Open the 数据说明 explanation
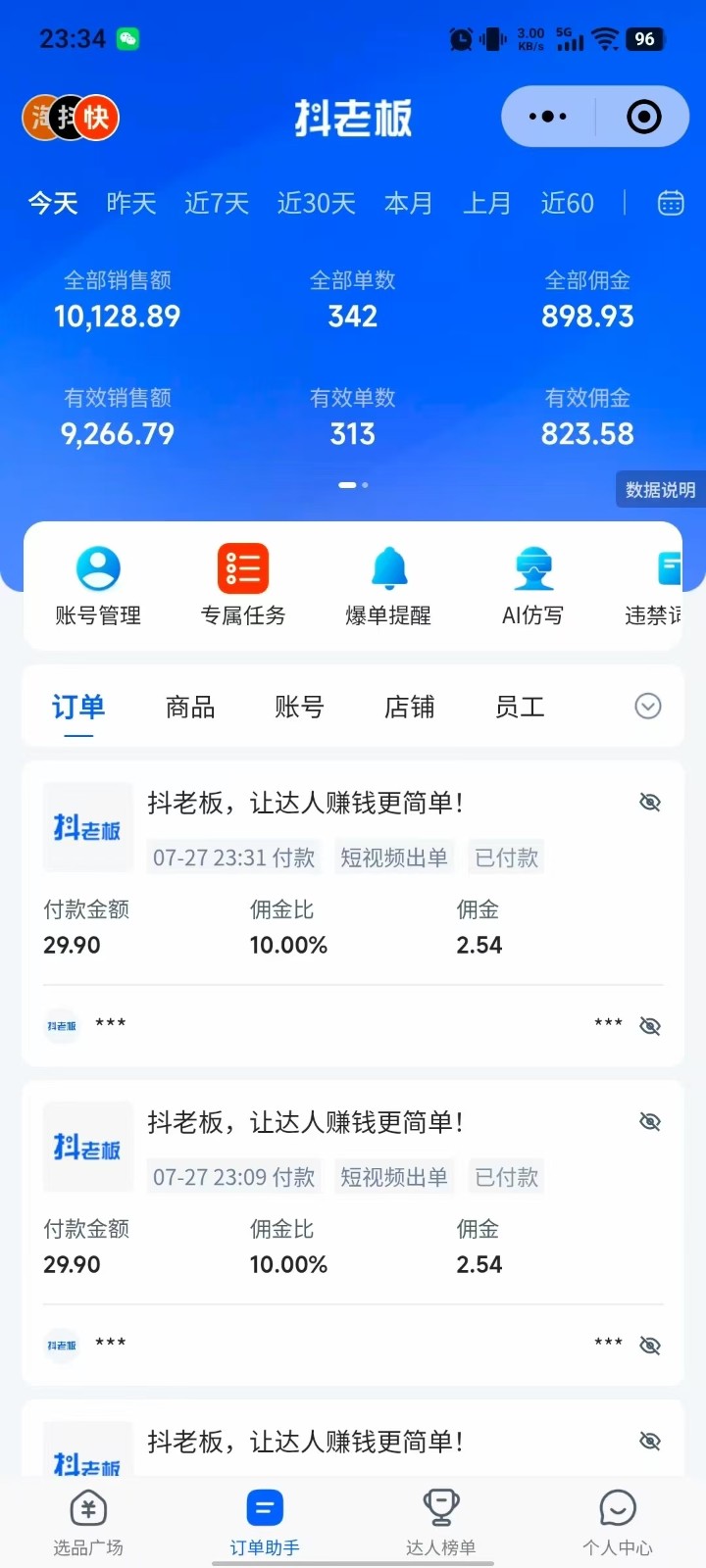The image size is (706, 1568). (x=660, y=490)
